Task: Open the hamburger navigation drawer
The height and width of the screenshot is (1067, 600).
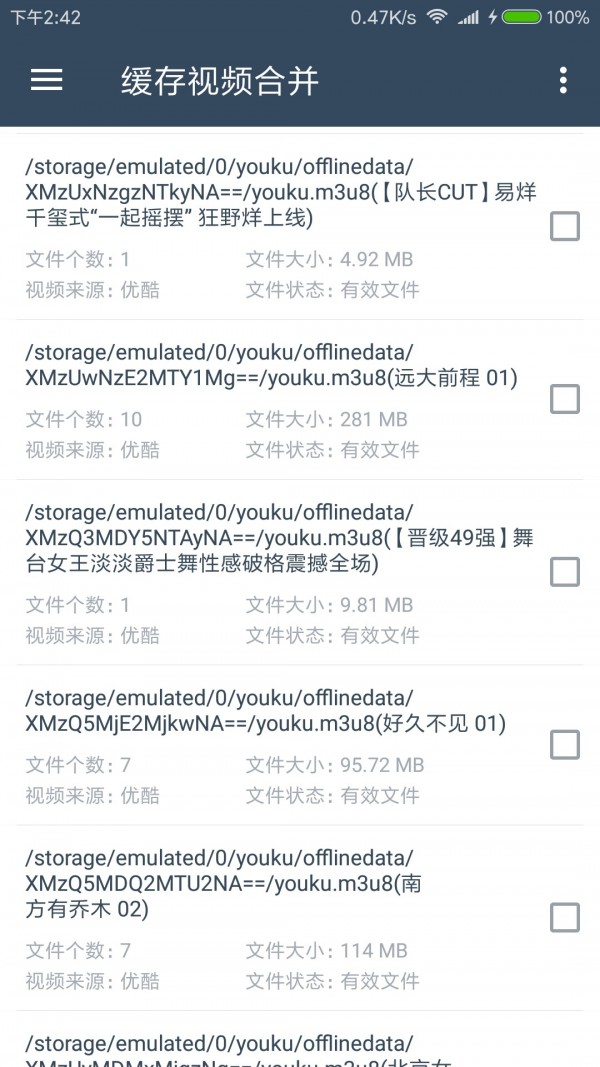Action: tap(47, 80)
